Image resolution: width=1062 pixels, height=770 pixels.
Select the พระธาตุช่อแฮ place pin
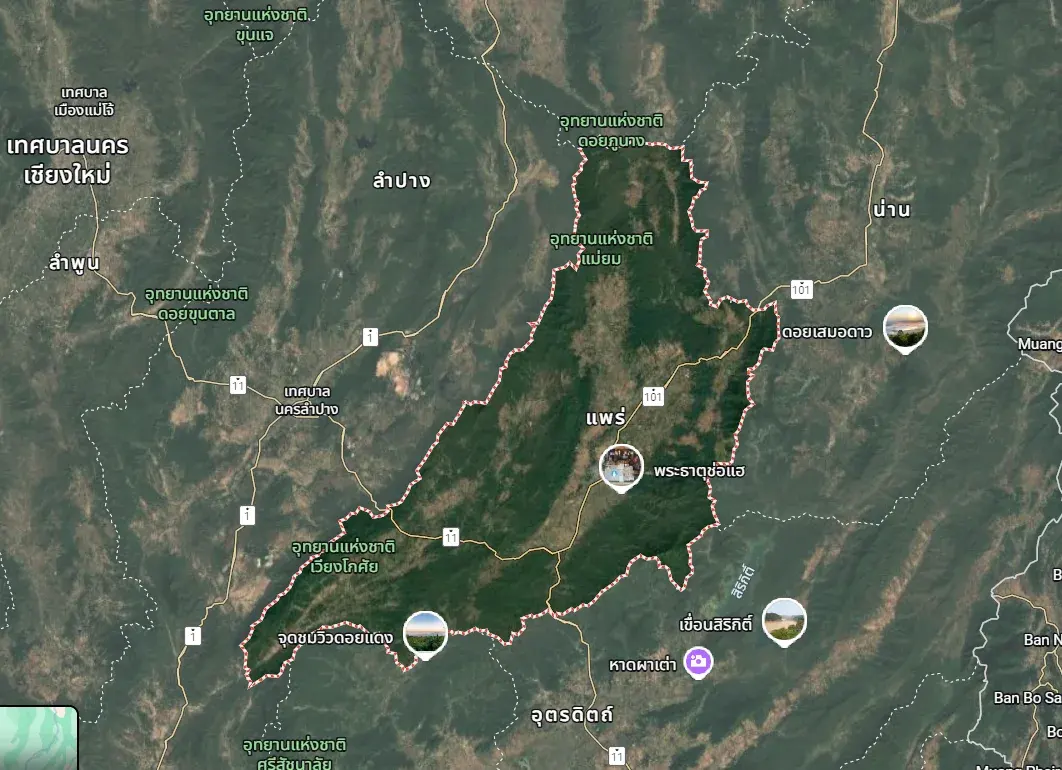click(621, 466)
